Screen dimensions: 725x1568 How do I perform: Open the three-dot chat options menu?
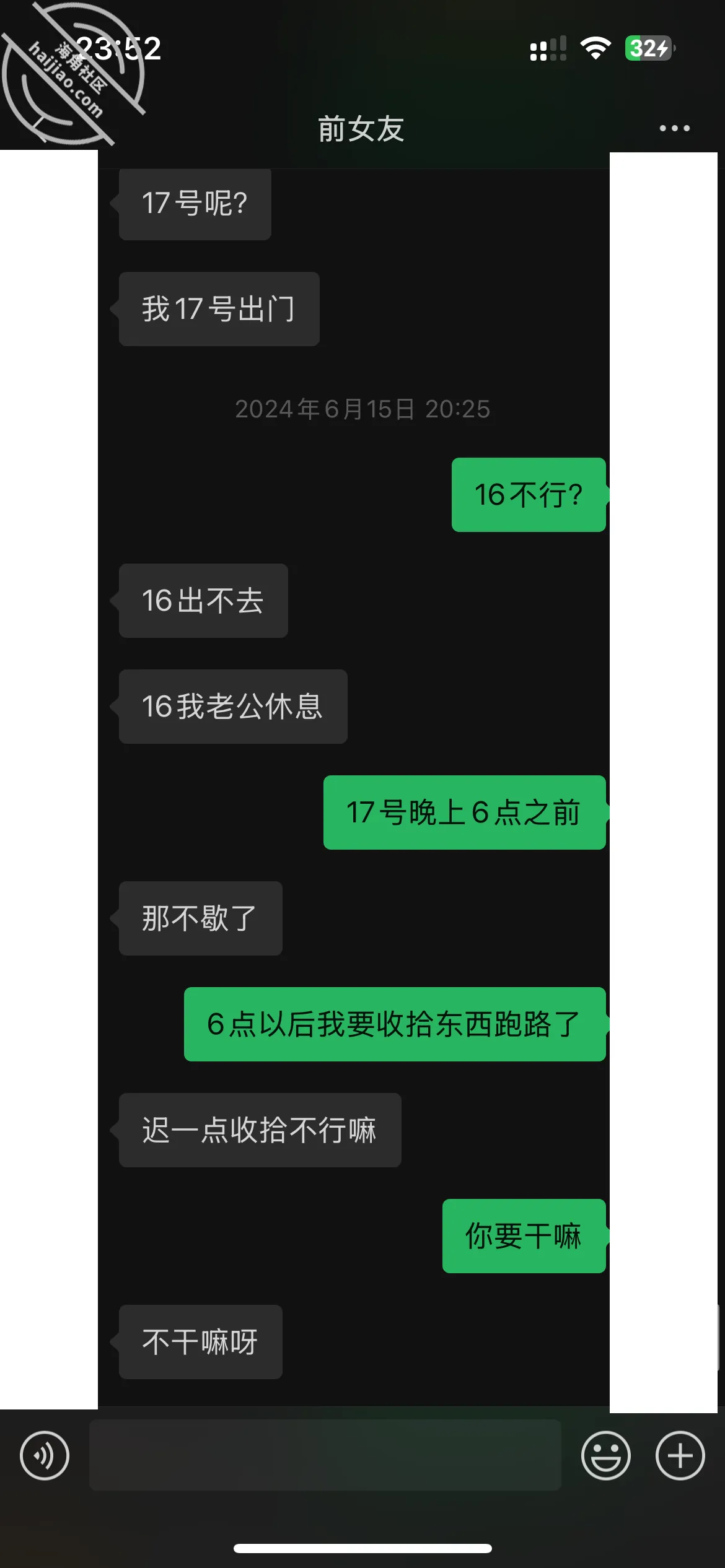point(674,128)
